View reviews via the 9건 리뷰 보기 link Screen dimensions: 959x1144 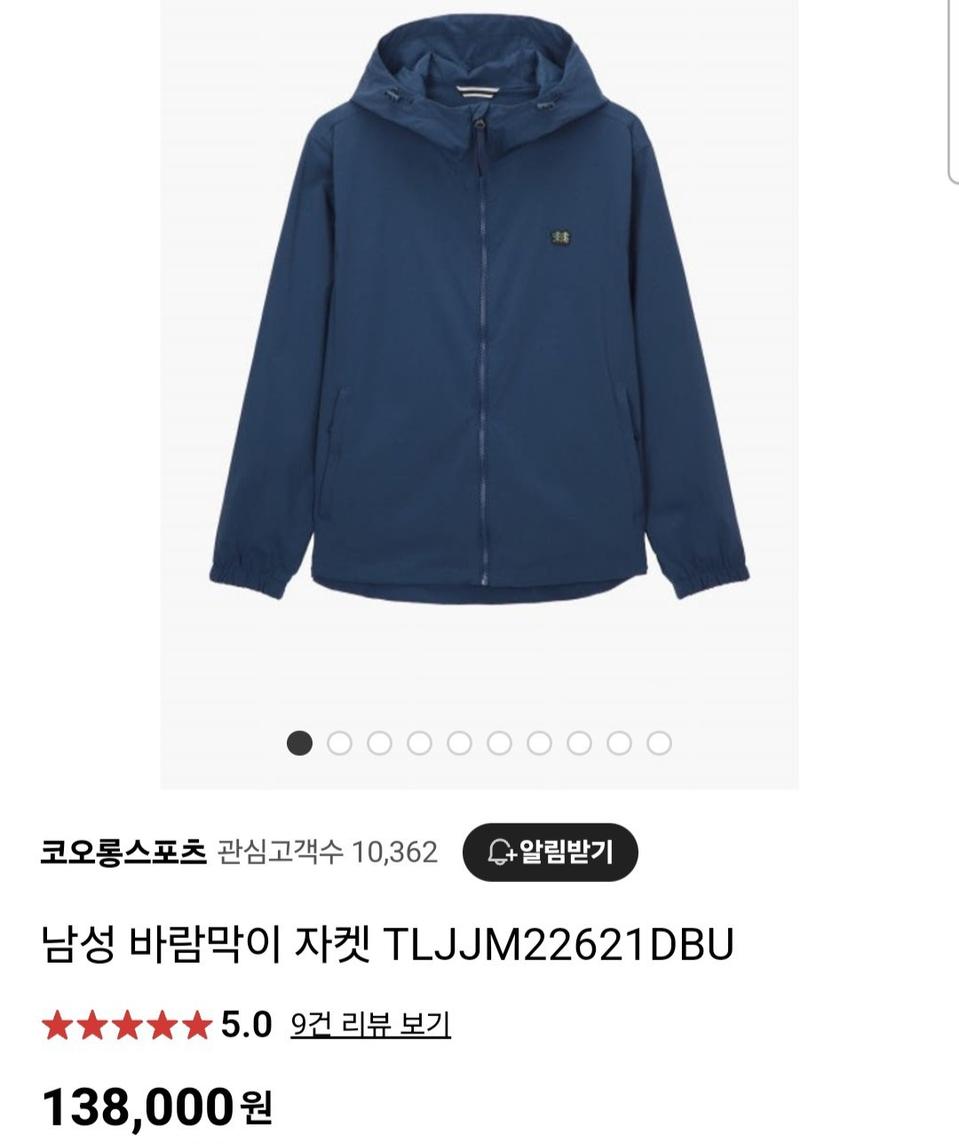[x=370, y=1024]
